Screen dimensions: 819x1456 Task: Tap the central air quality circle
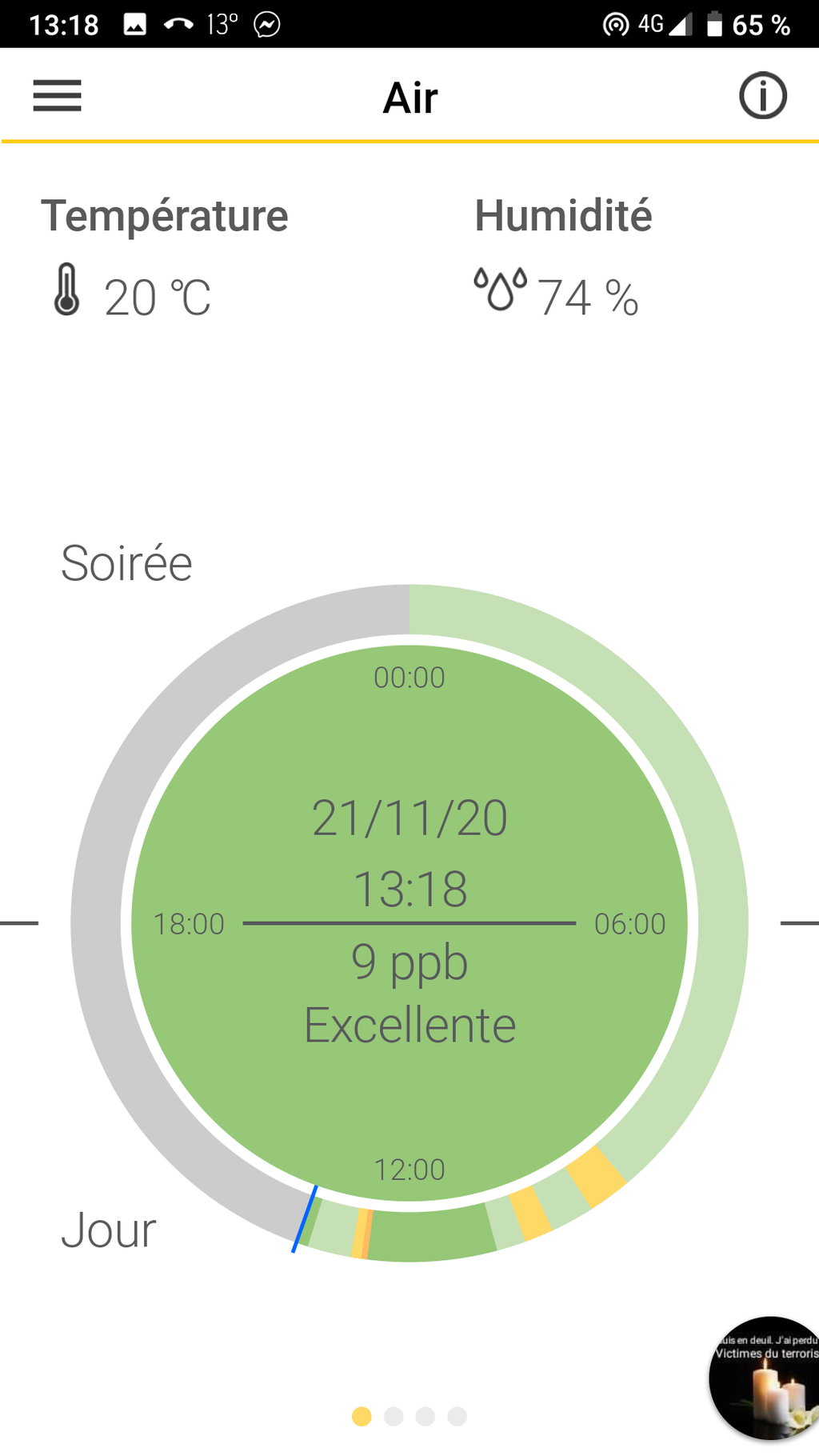click(409, 923)
